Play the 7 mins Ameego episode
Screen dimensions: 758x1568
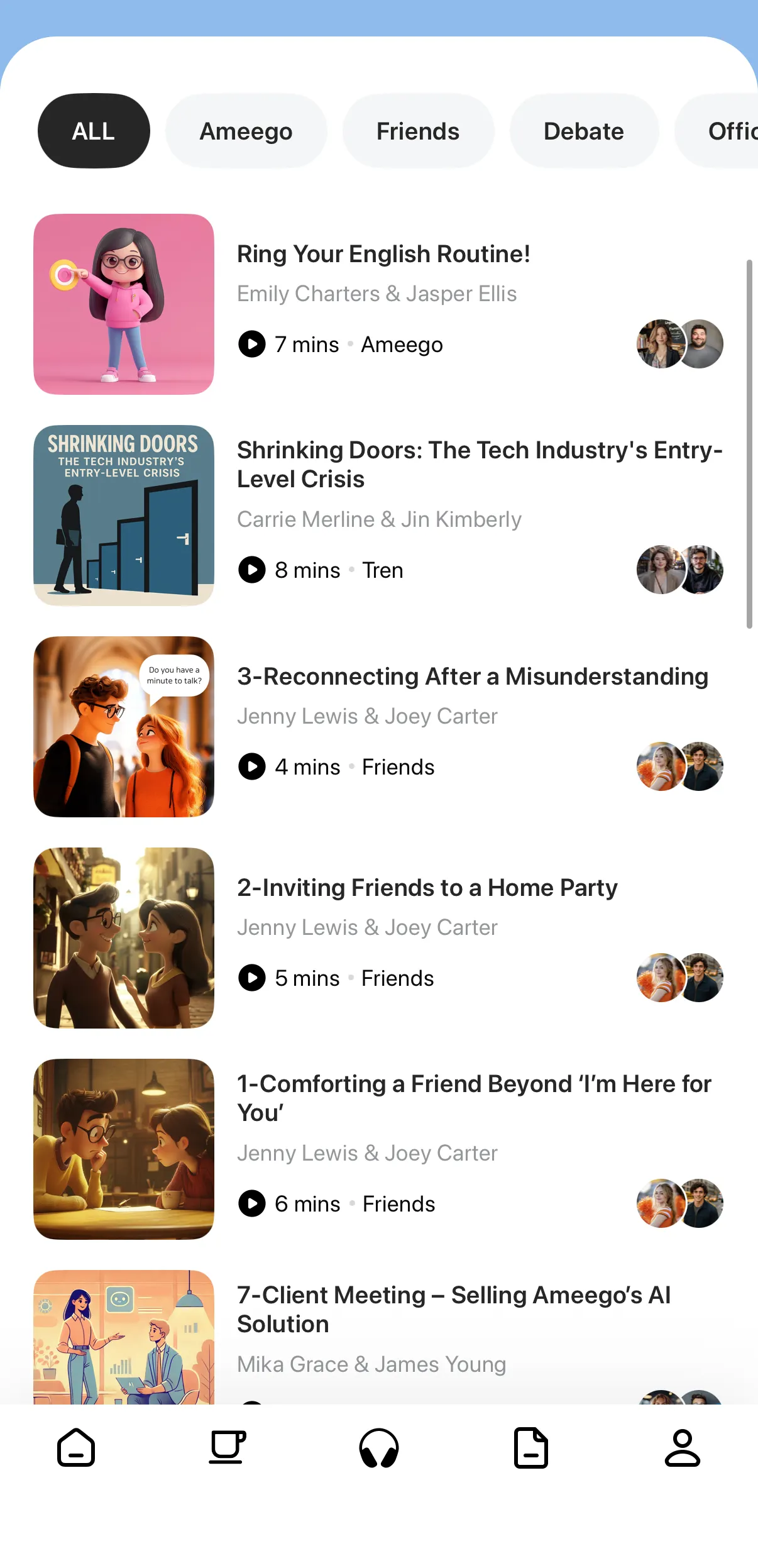coord(252,344)
